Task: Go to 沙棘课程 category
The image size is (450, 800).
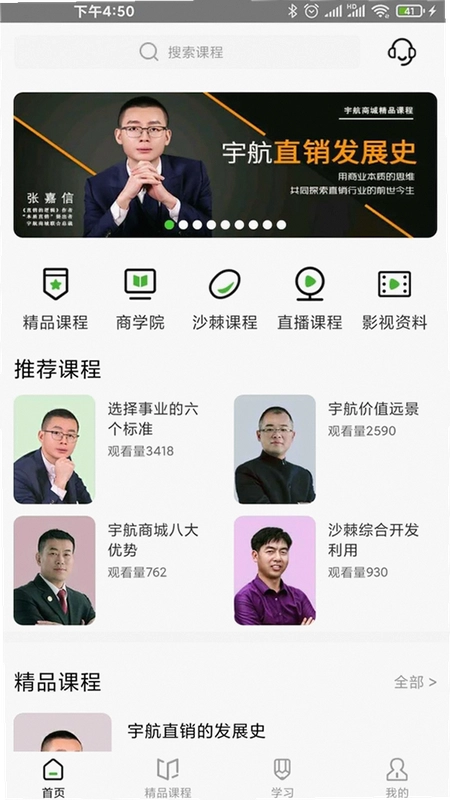Action: coord(225,298)
